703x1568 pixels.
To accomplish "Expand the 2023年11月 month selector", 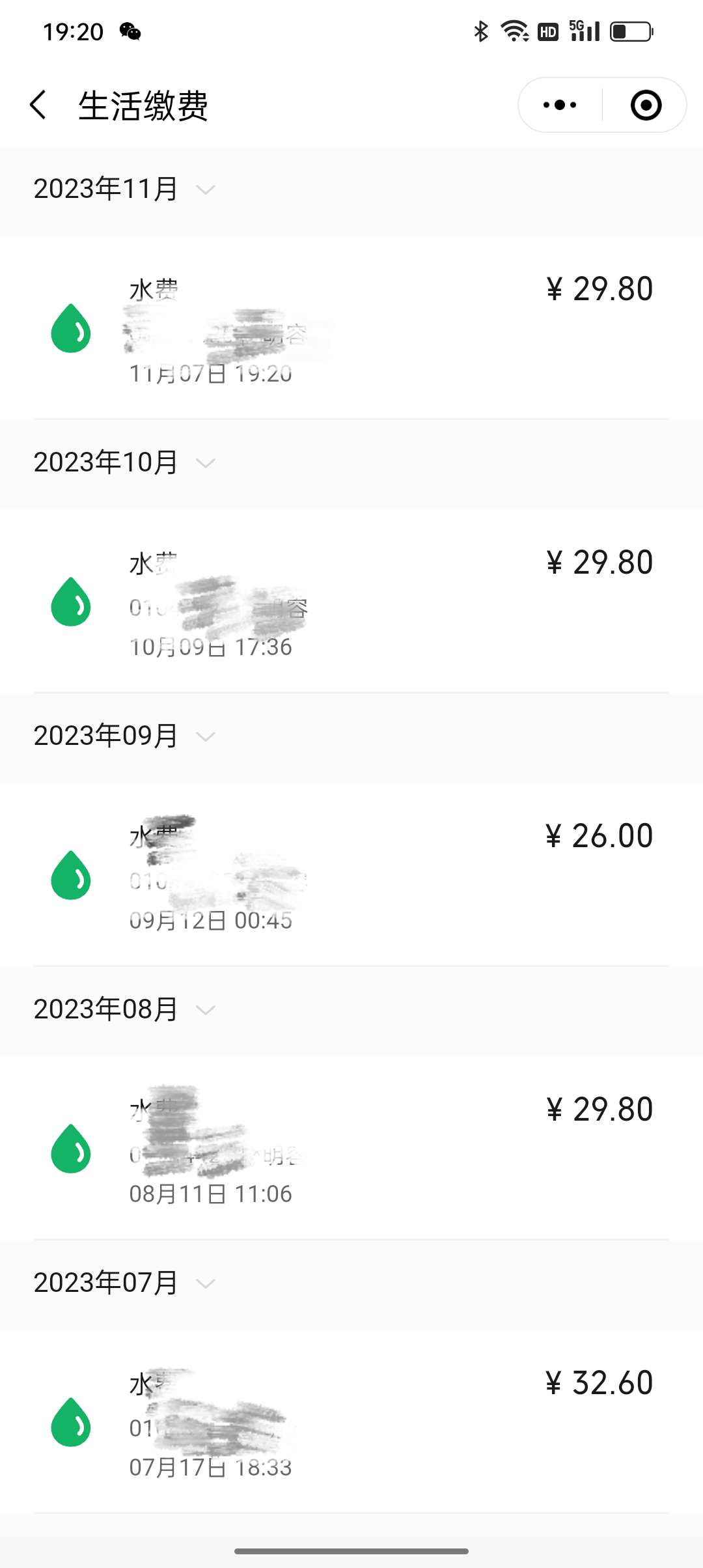I will click(124, 189).
